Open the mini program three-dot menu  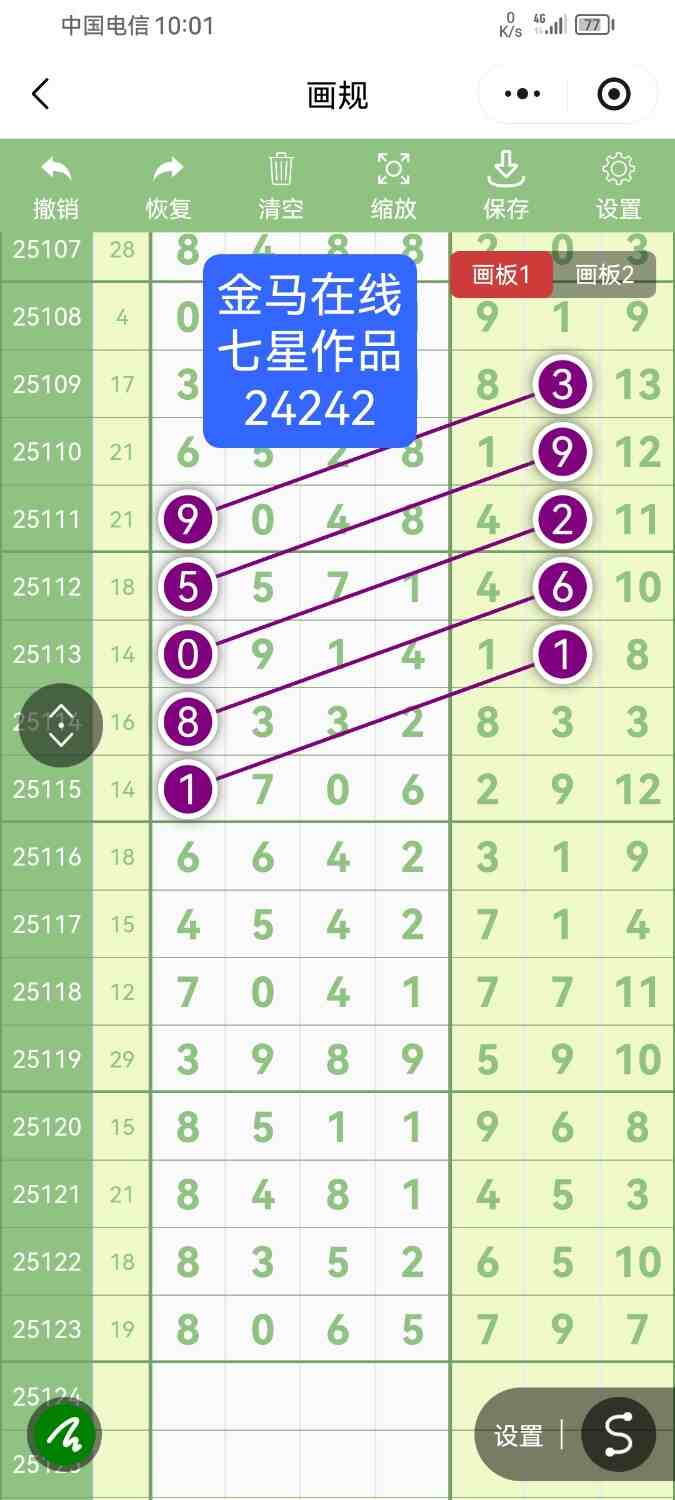[x=523, y=95]
